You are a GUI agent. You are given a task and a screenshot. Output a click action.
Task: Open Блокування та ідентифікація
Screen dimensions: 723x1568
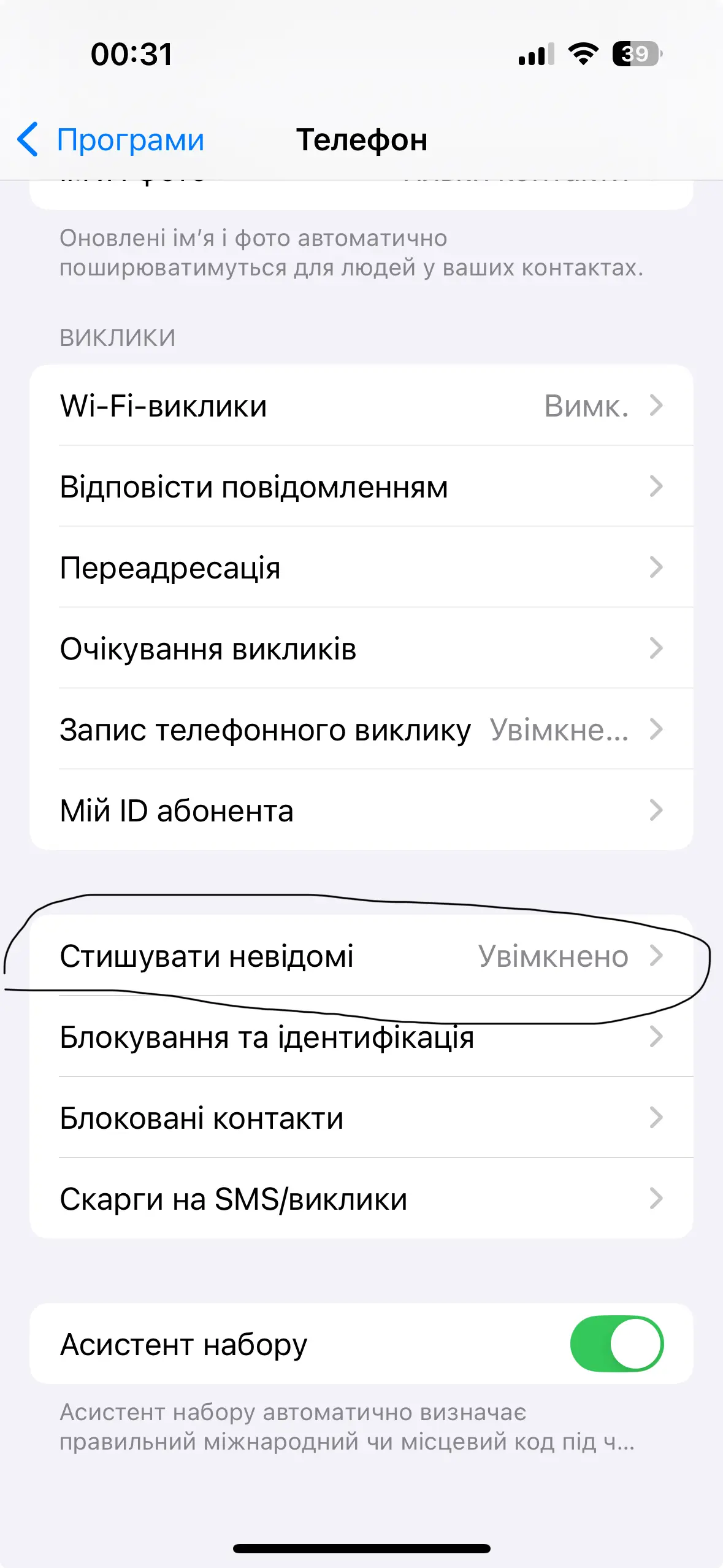[x=361, y=1037]
